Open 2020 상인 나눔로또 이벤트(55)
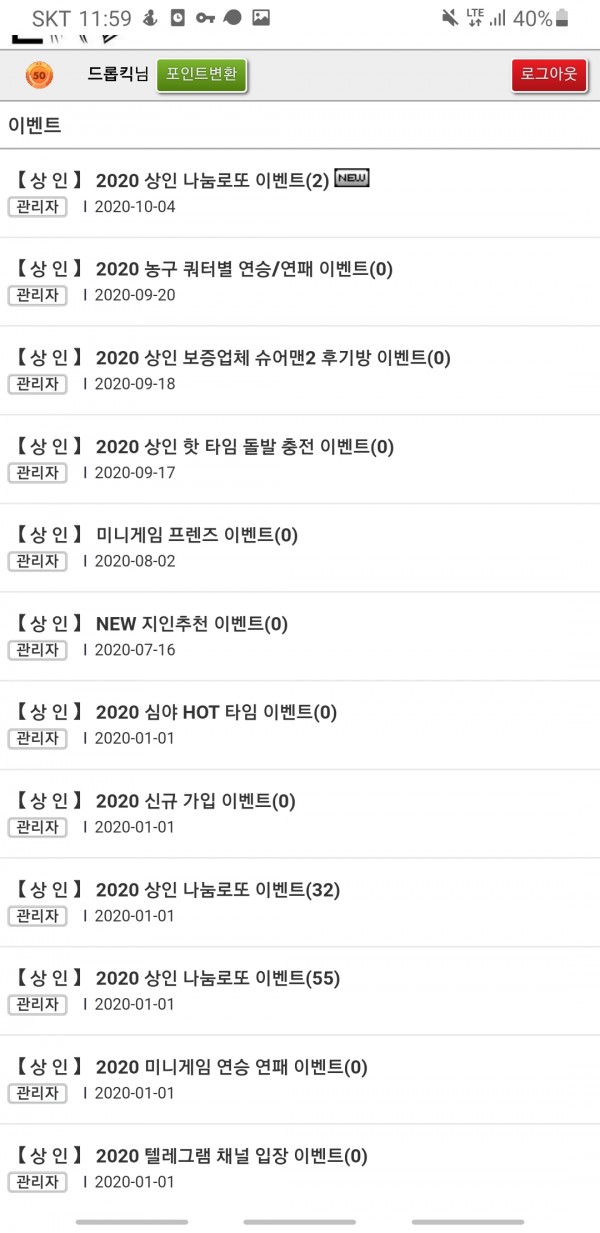The width and height of the screenshot is (600, 1233). click(x=218, y=978)
